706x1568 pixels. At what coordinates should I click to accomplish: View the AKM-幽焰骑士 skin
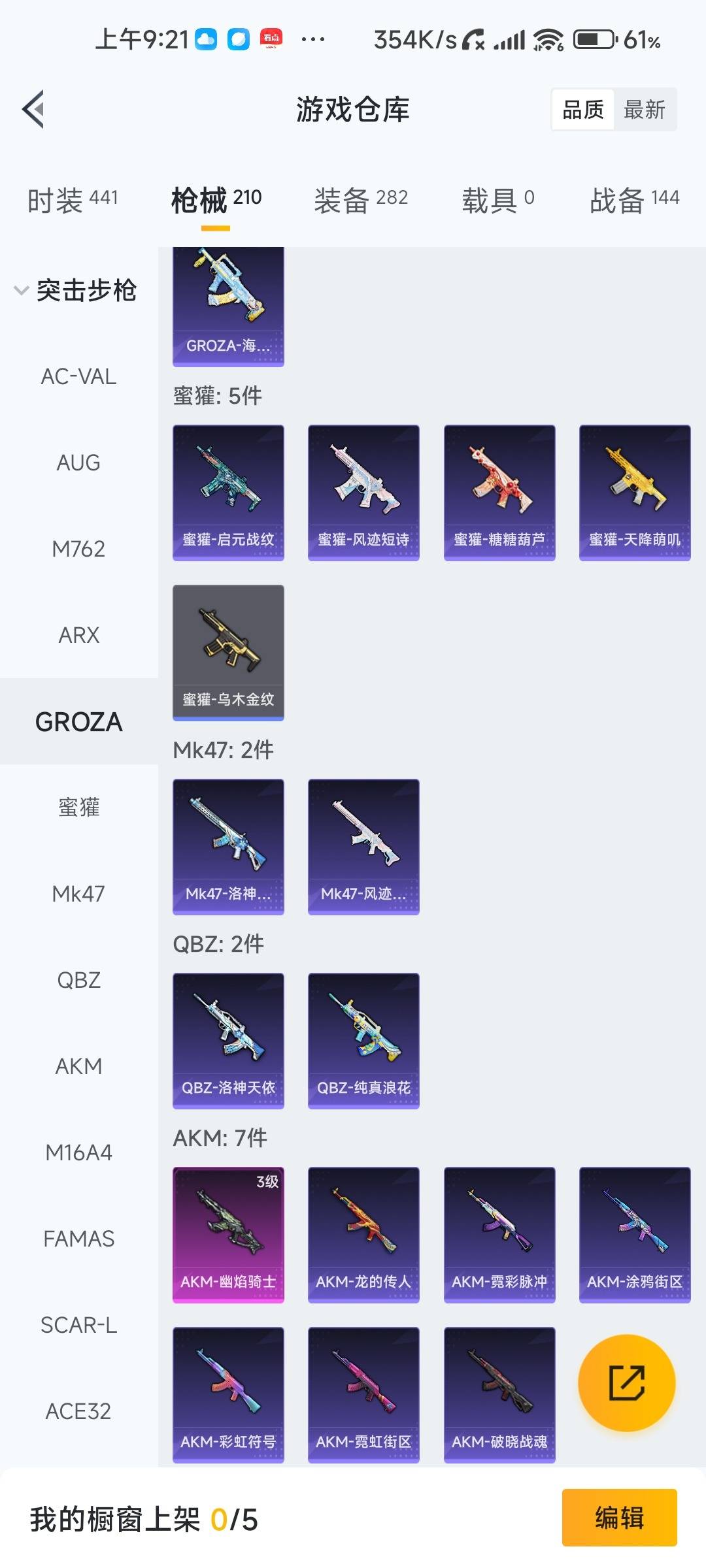(228, 1234)
